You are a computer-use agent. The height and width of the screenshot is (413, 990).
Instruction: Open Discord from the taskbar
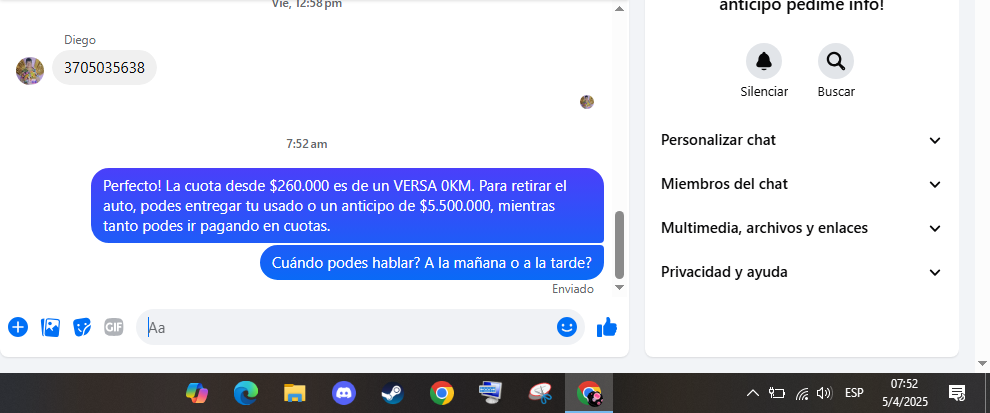tap(344, 393)
